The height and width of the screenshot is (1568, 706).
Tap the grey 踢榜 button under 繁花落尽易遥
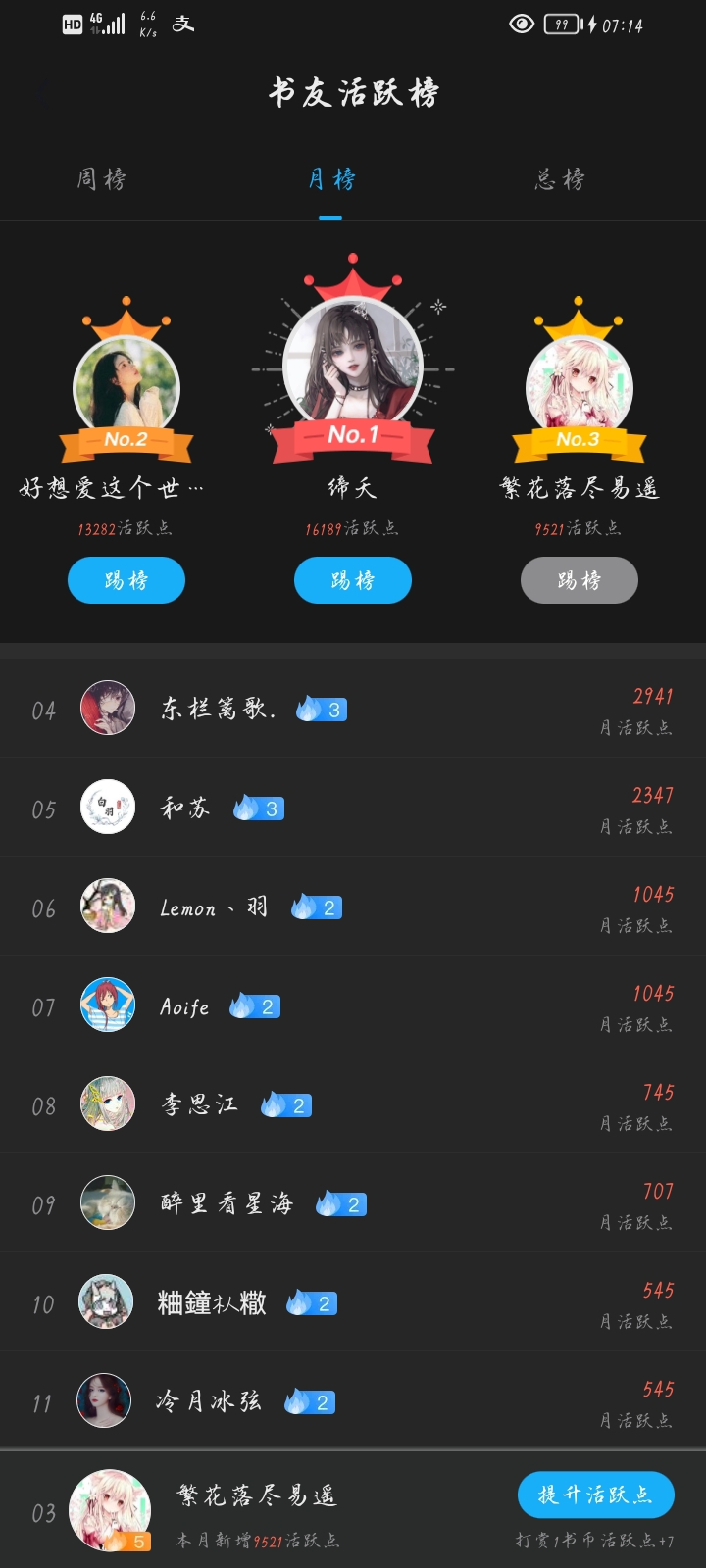[x=580, y=580]
